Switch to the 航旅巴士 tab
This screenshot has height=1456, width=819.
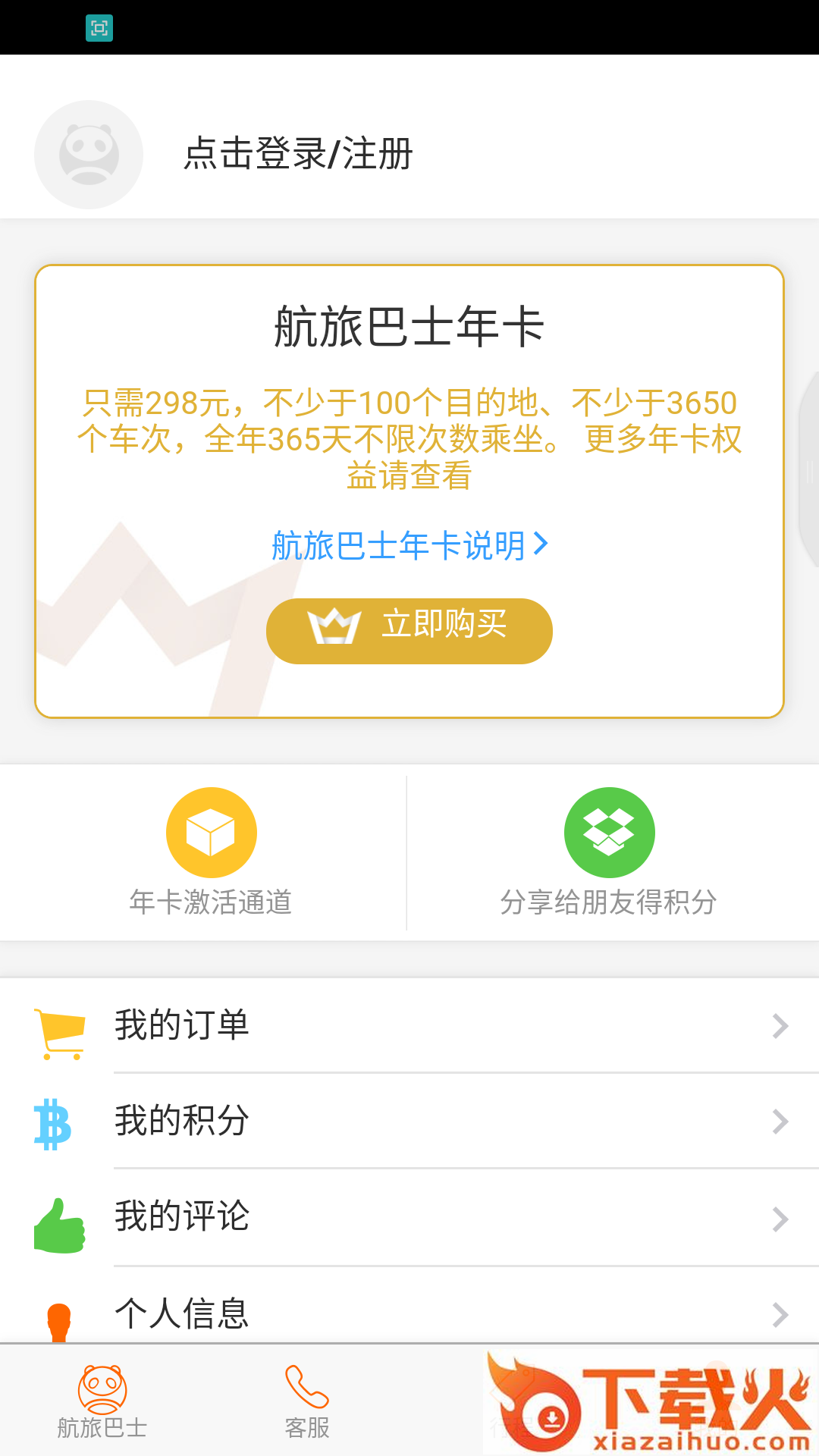pos(102,1403)
